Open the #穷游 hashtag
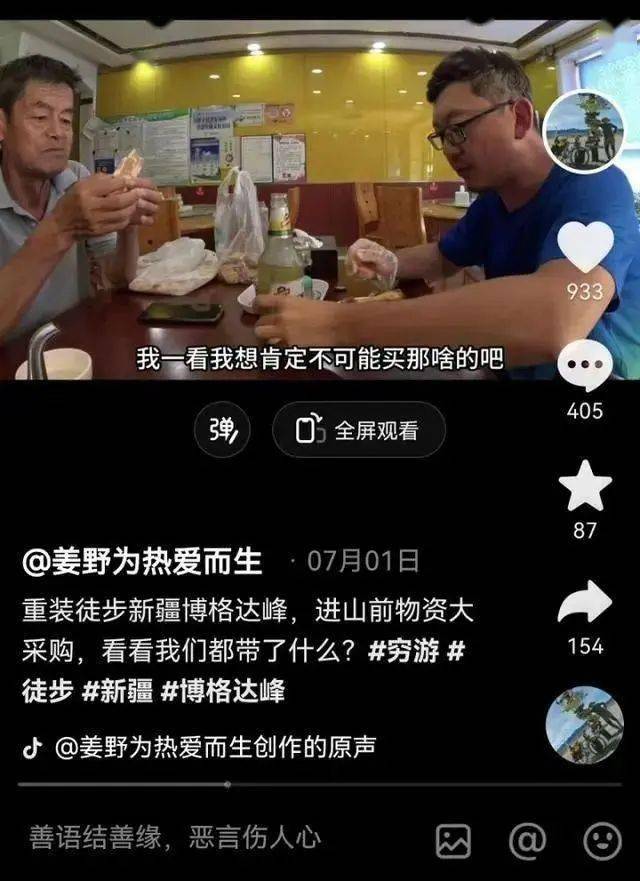This screenshot has height=881, width=640. [x=404, y=650]
